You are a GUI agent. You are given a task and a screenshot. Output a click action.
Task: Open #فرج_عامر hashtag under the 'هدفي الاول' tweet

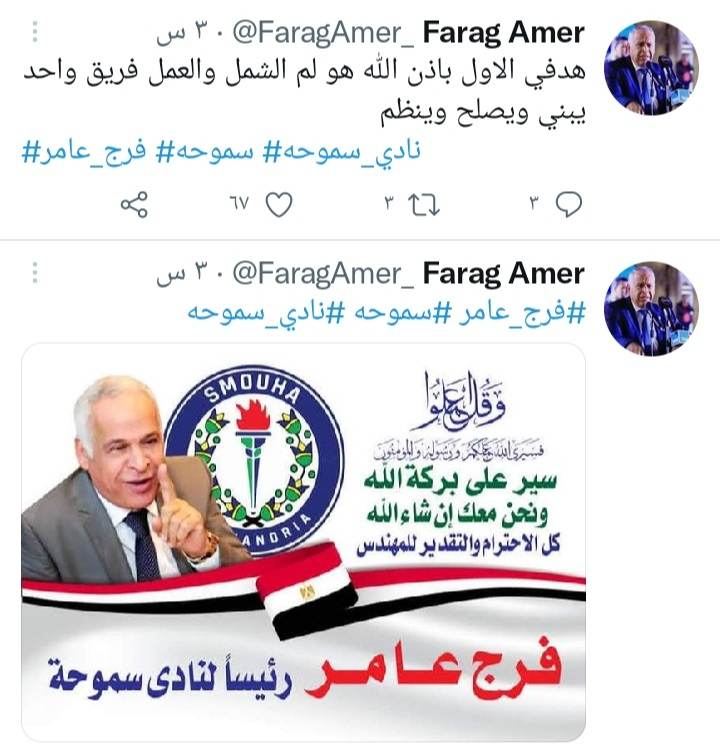80,152
